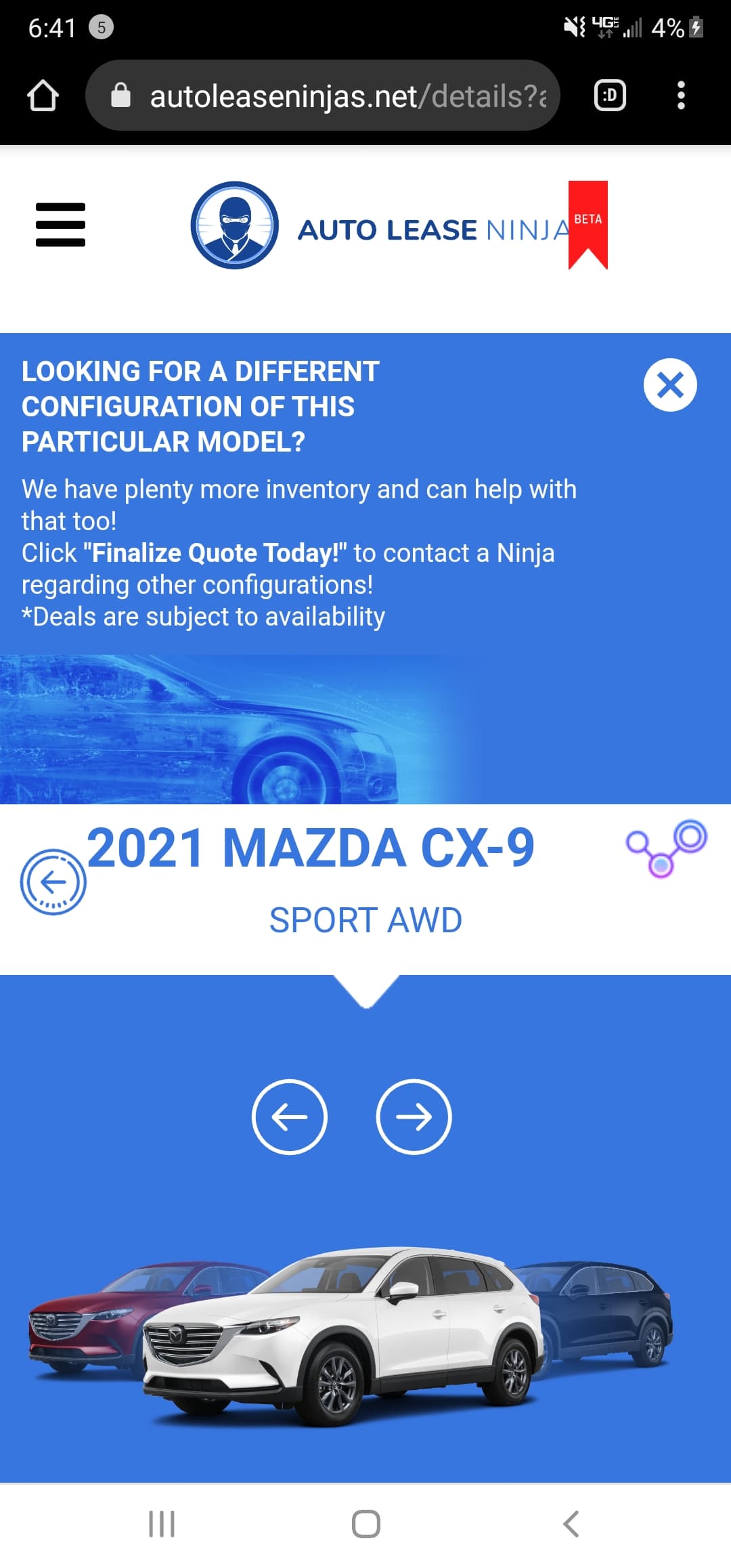Go back using the circled arrow beside the title
The image size is (731, 1568).
(53, 881)
